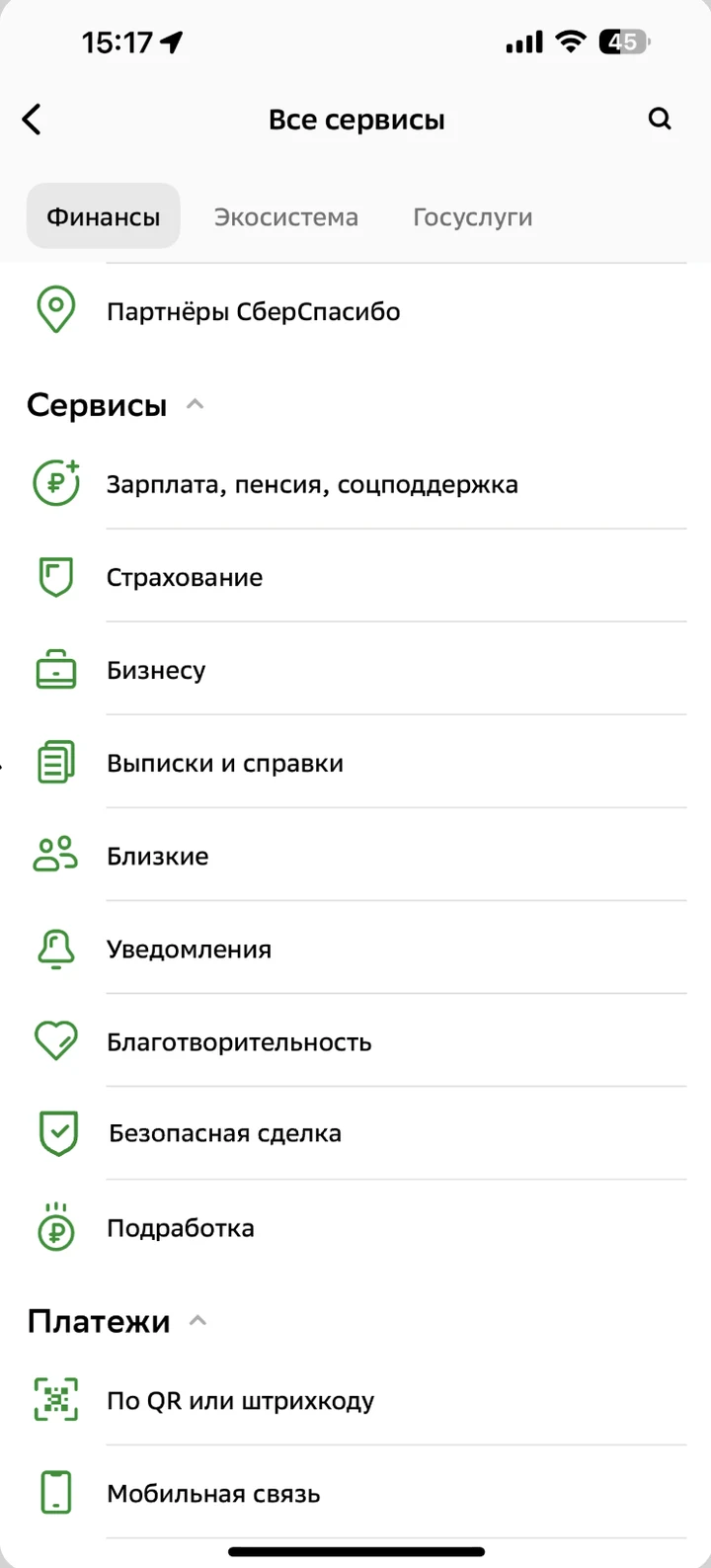Open Благотворительность
The image size is (711, 1568).
355,1041
